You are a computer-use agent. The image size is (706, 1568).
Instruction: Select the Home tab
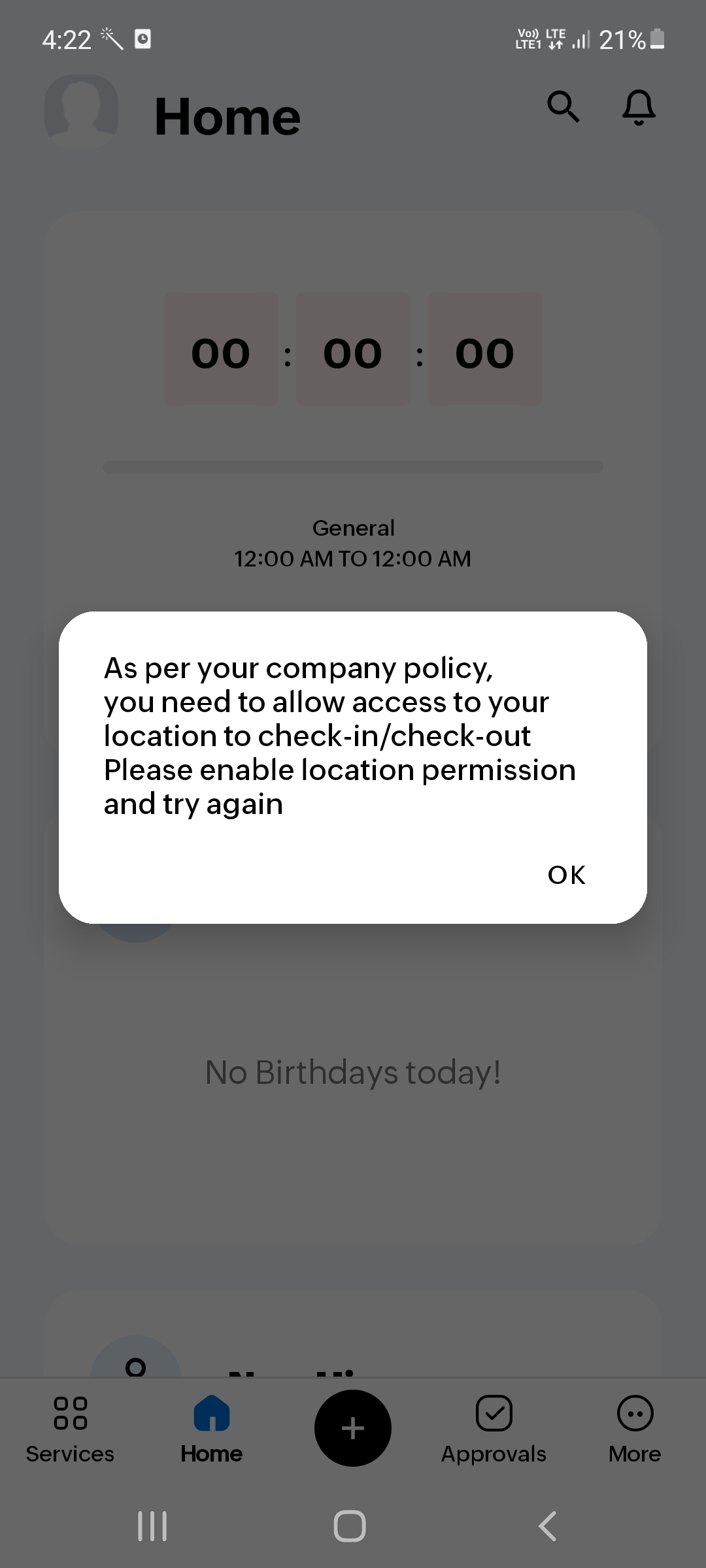point(211,1429)
